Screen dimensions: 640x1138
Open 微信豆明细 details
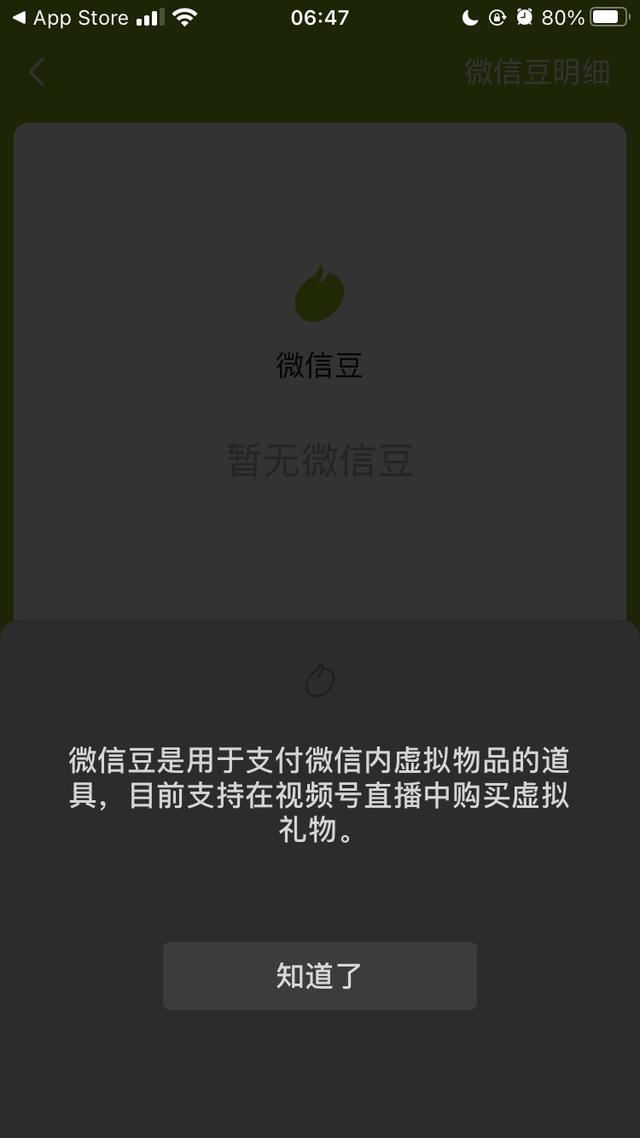click(x=537, y=72)
